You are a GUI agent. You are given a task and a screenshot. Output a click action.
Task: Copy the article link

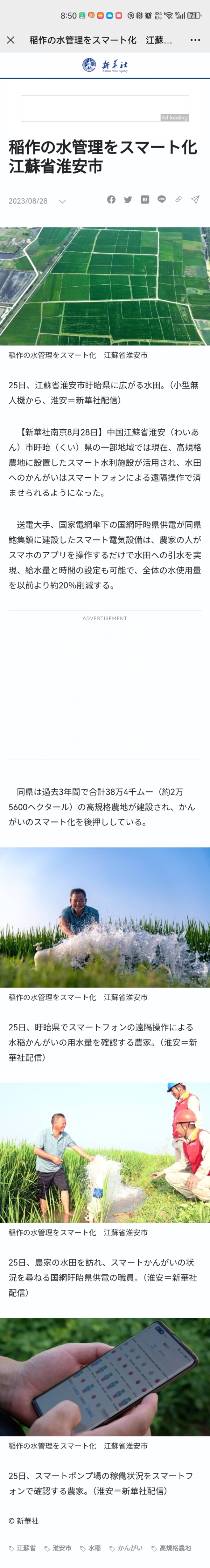[178, 200]
